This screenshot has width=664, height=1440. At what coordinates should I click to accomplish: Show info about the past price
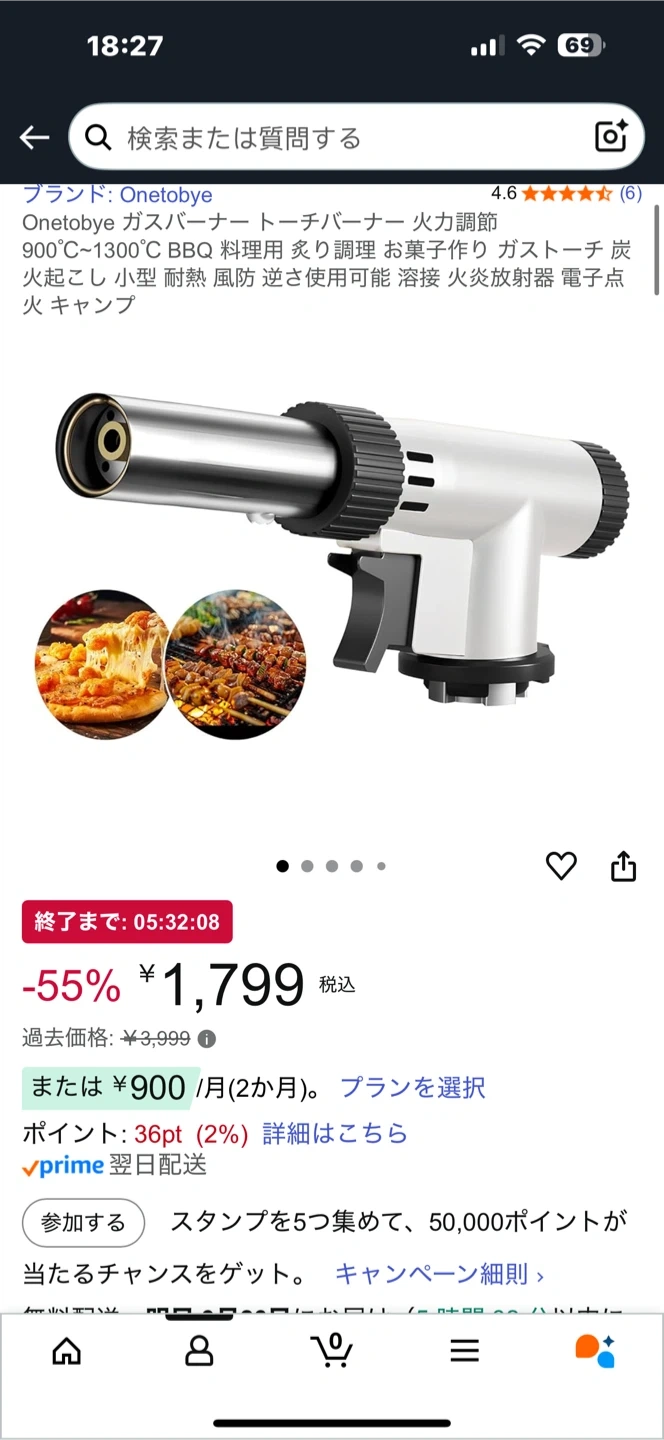click(x=207, y=1039)
